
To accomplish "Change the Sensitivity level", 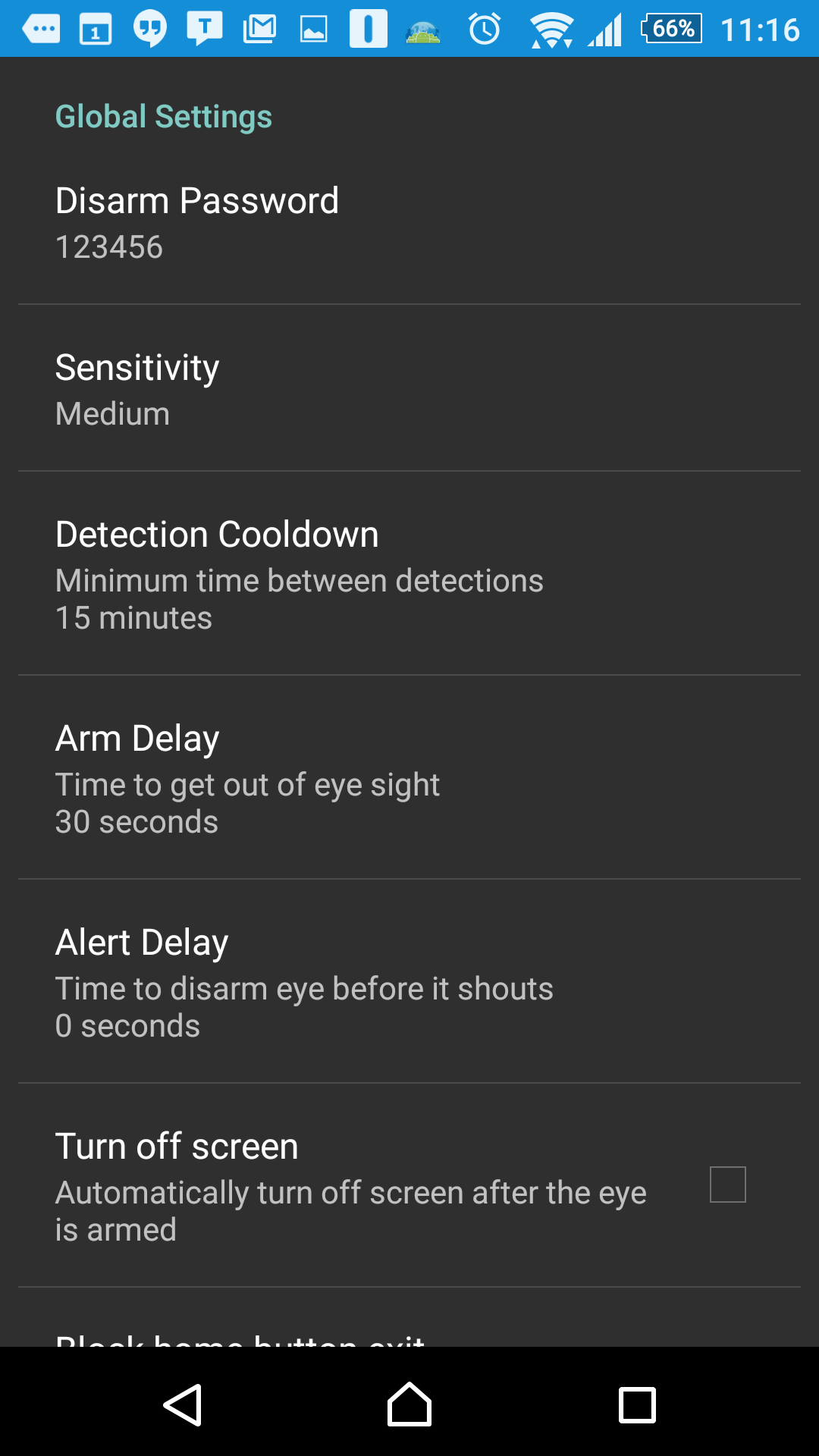I will [x=409, y=388].
